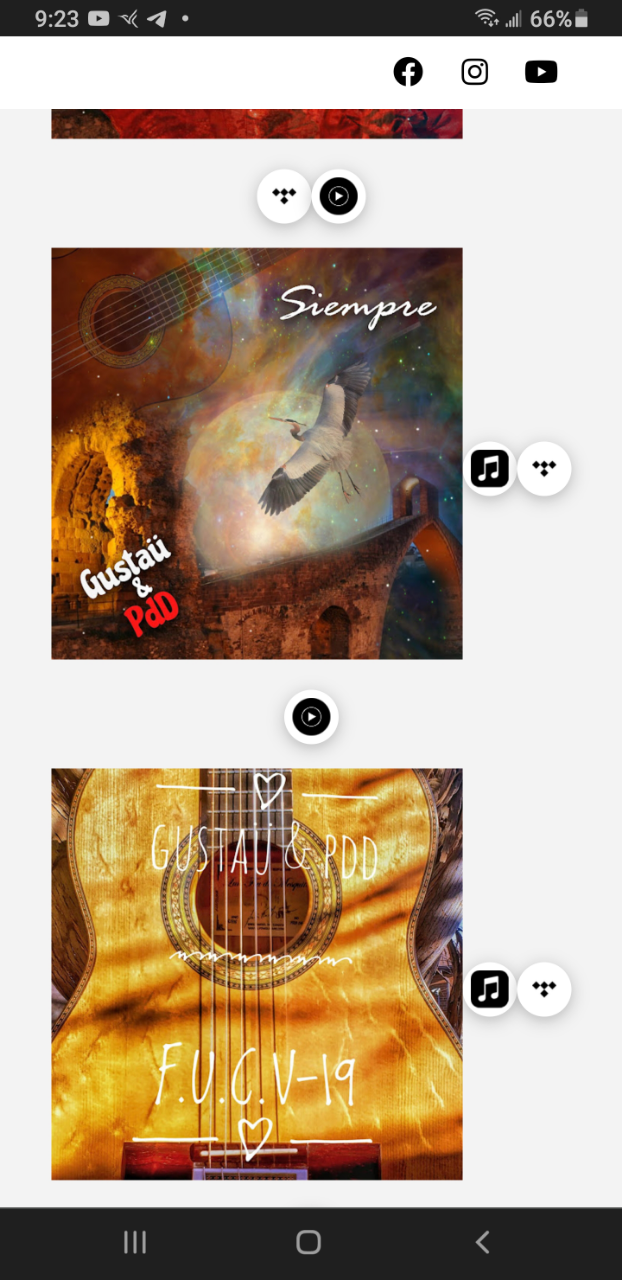Tap the Apple Music icon beside F.U.C.V-19
The image size is (622, 1280).
tap(490, 989)
